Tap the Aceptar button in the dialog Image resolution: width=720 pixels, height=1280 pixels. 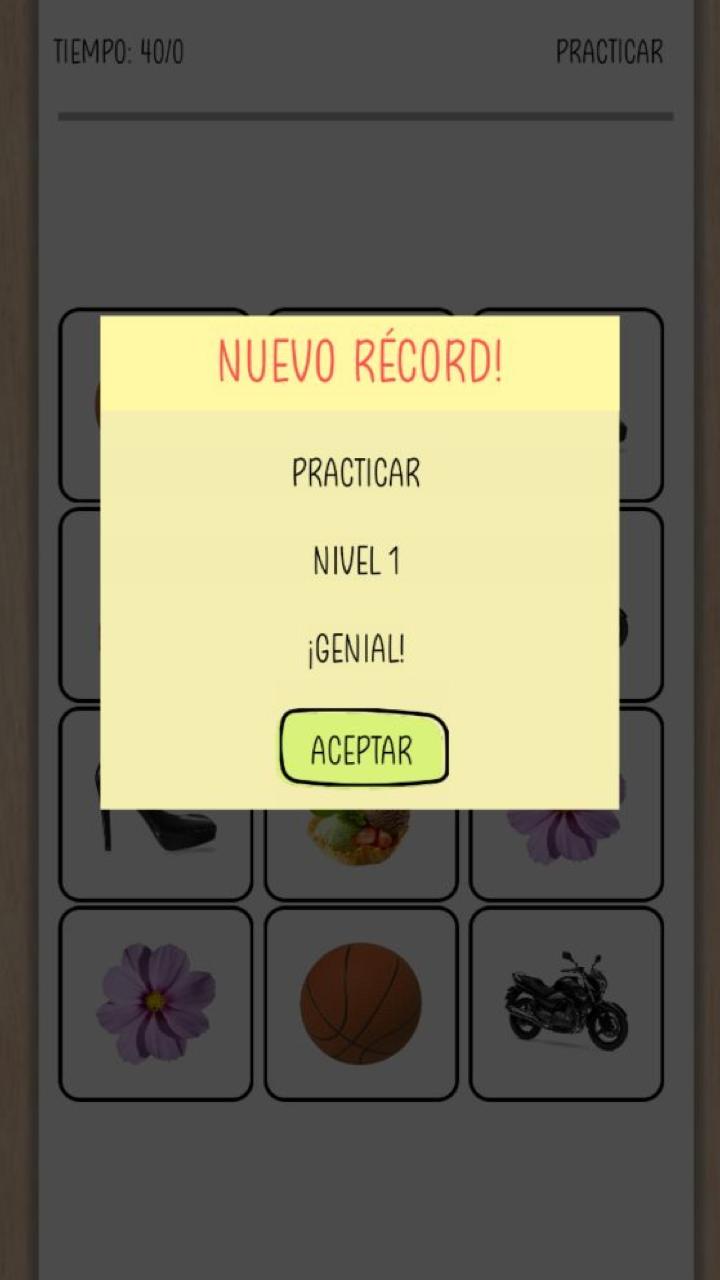point(363,748)
